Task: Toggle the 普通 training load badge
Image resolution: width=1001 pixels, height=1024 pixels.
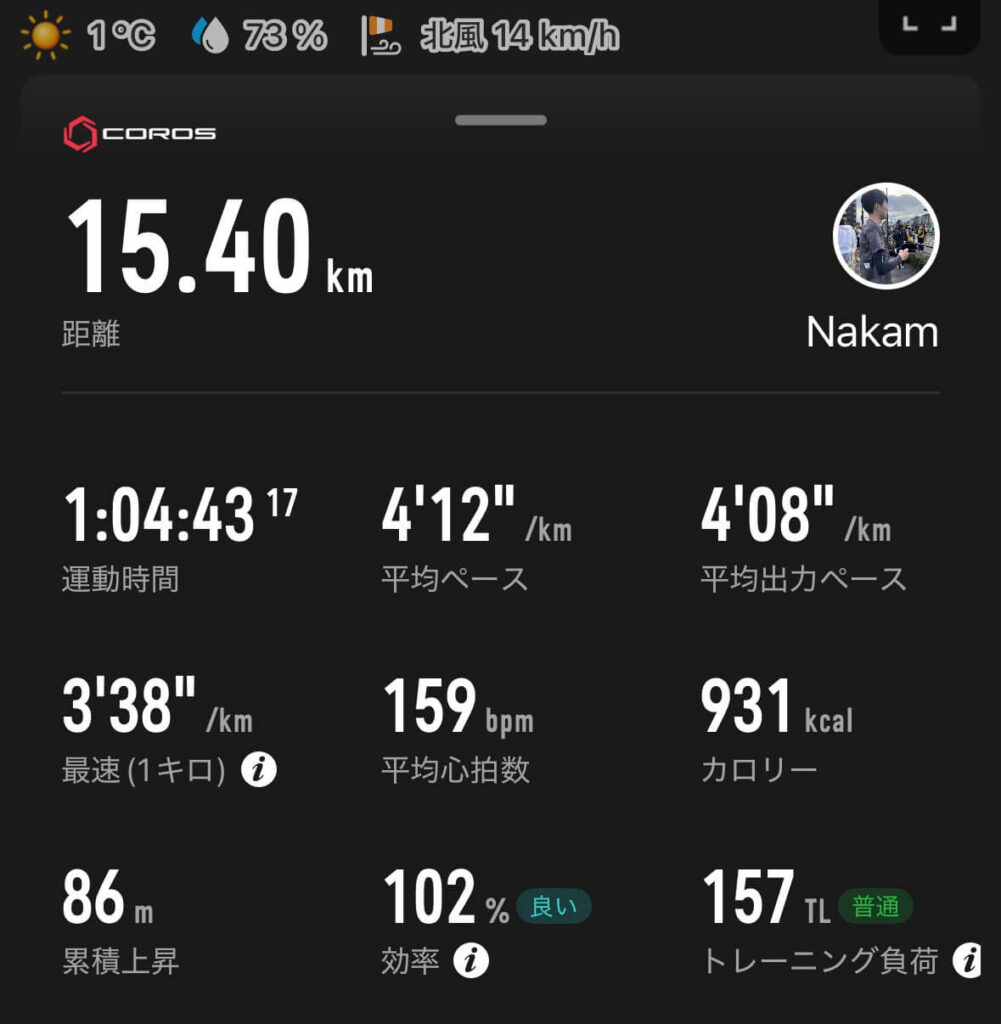Action: (874, 908)
